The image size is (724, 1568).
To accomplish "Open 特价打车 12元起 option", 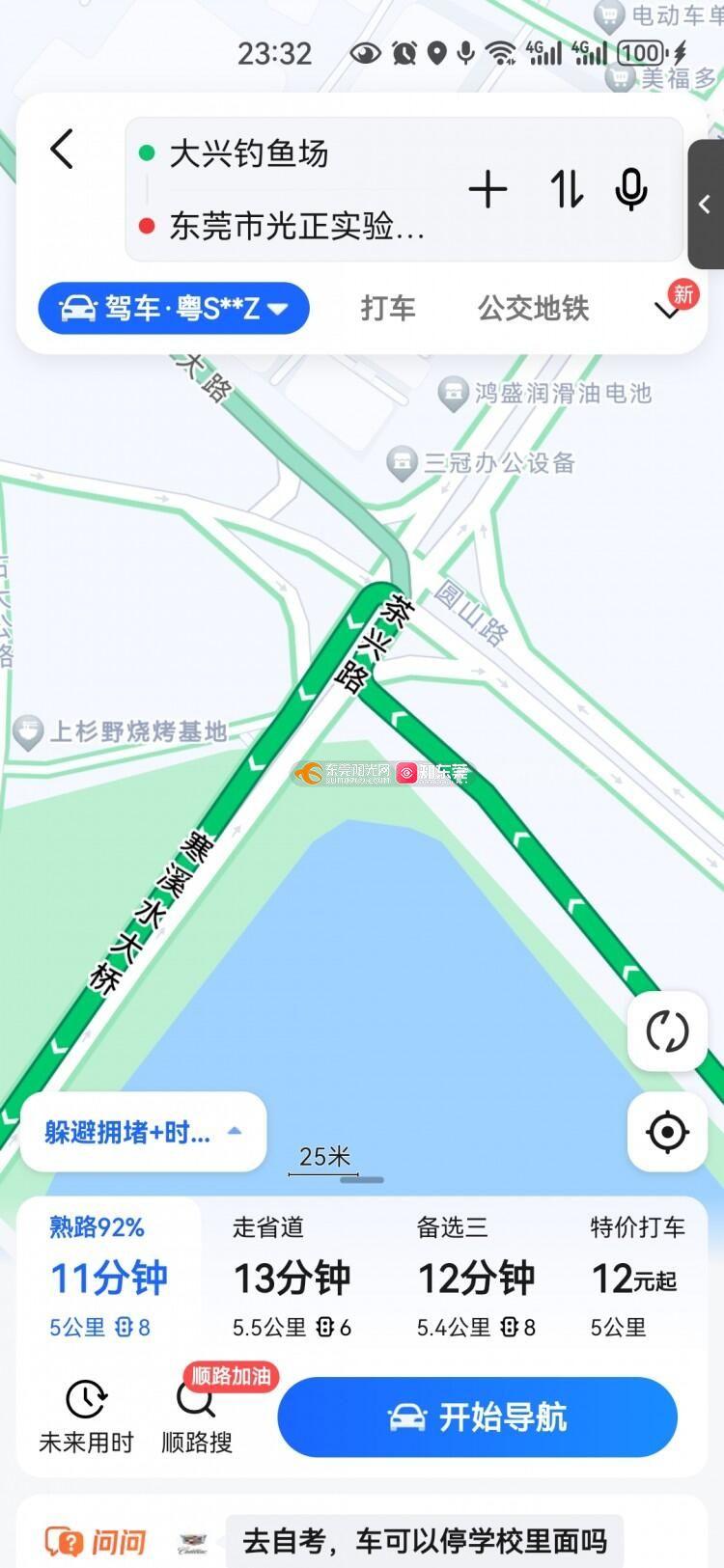I will (x=637, y=1277).
